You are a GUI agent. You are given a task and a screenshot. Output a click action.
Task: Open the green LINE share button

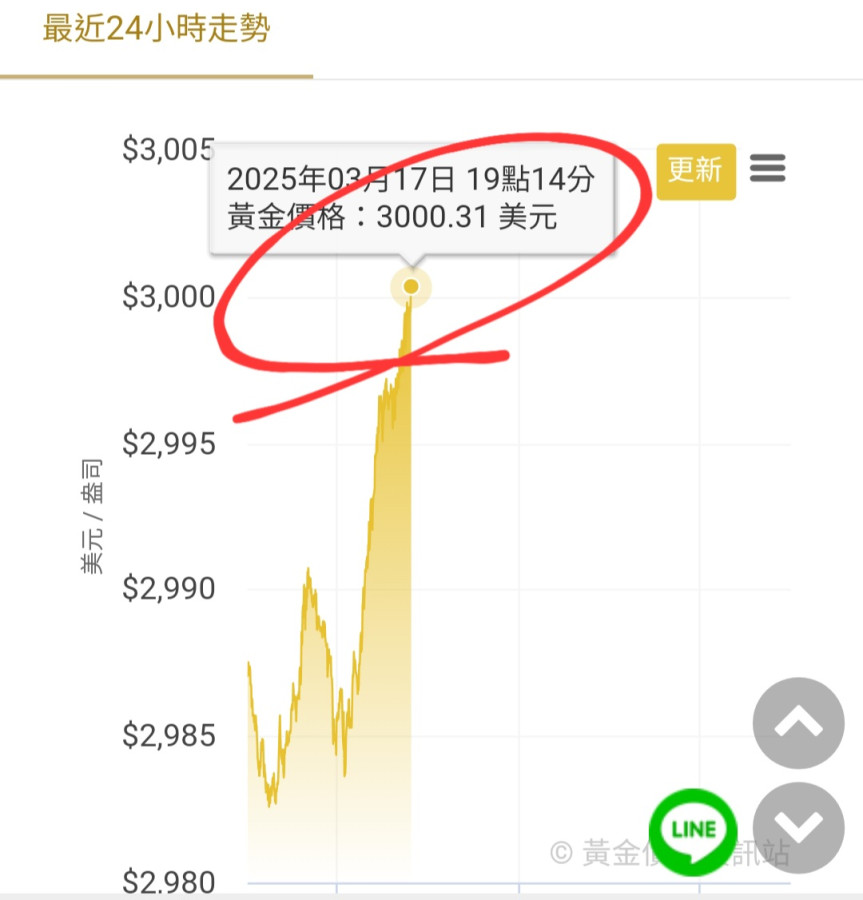[x=693, y=829]
